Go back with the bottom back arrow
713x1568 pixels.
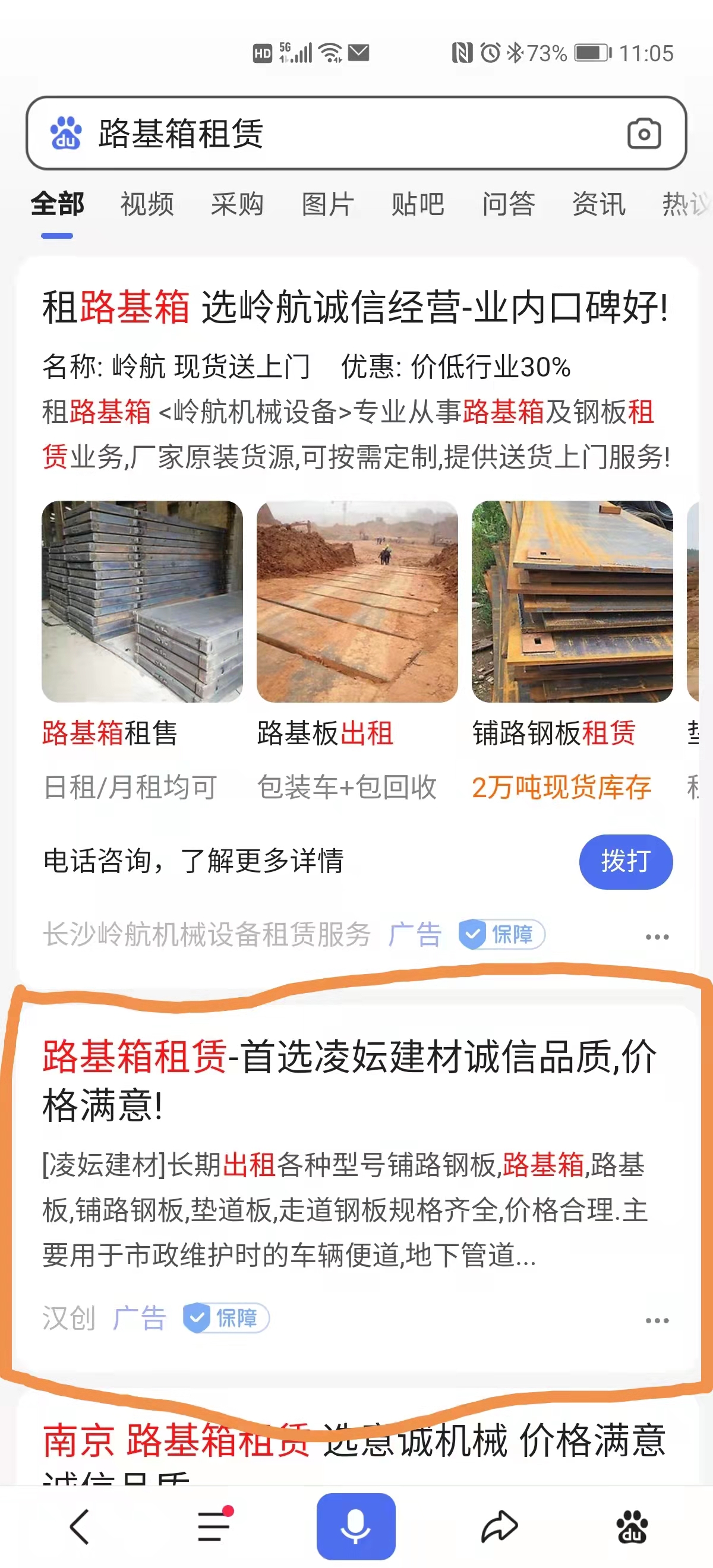click(x=80, y=1526)
